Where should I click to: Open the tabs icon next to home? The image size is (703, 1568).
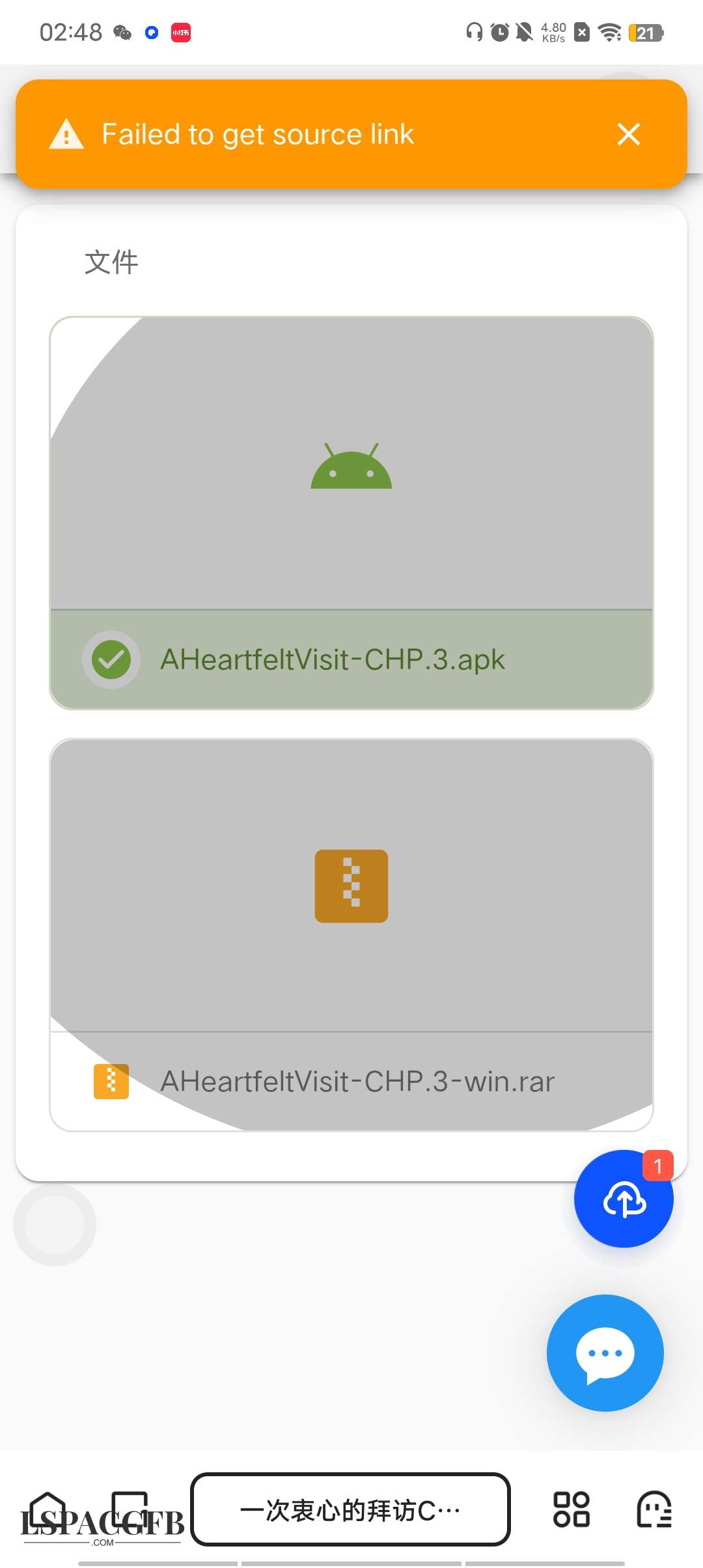click(x=129, y=1509)
